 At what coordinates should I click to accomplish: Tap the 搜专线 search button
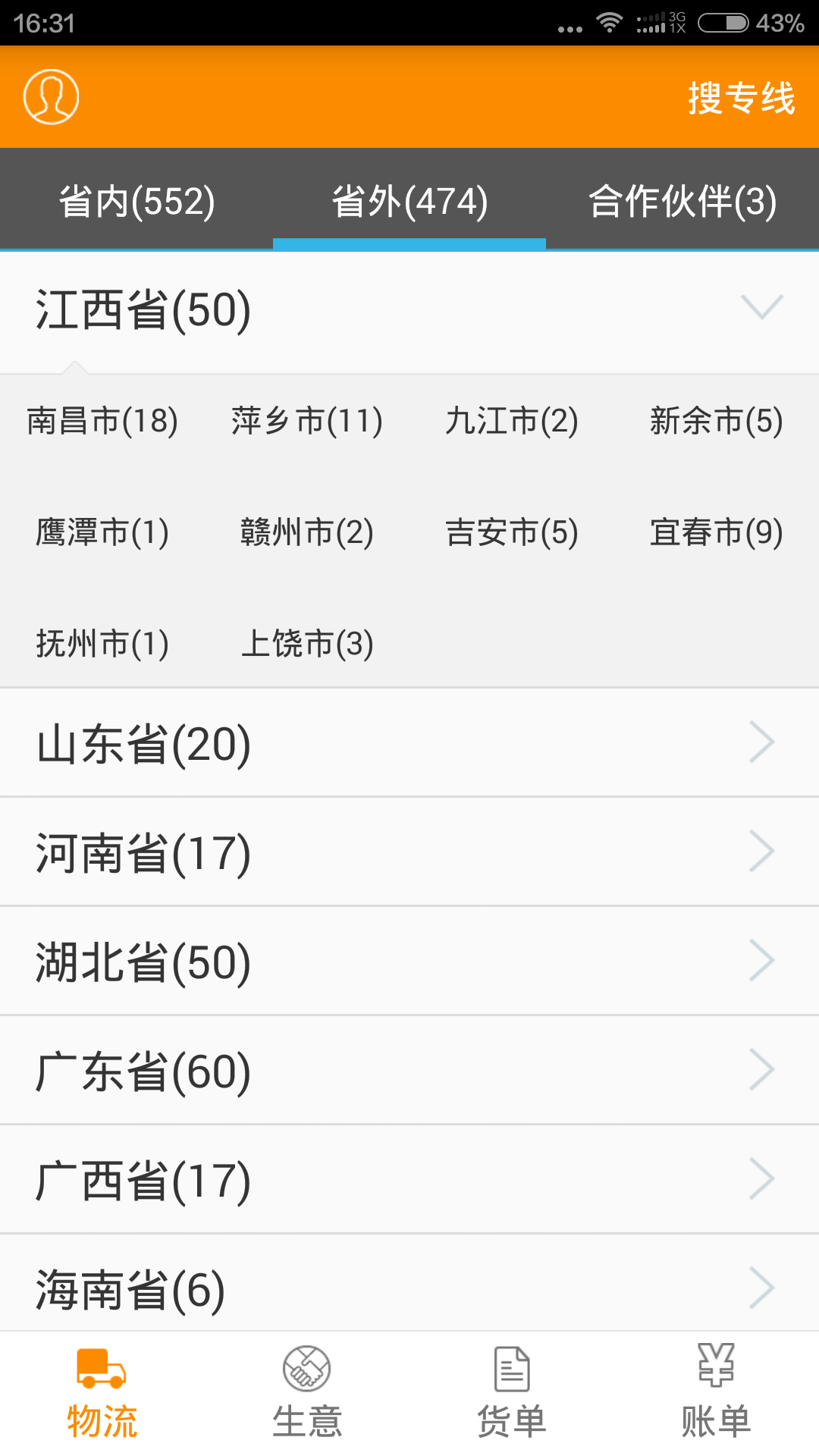[741, 98]
